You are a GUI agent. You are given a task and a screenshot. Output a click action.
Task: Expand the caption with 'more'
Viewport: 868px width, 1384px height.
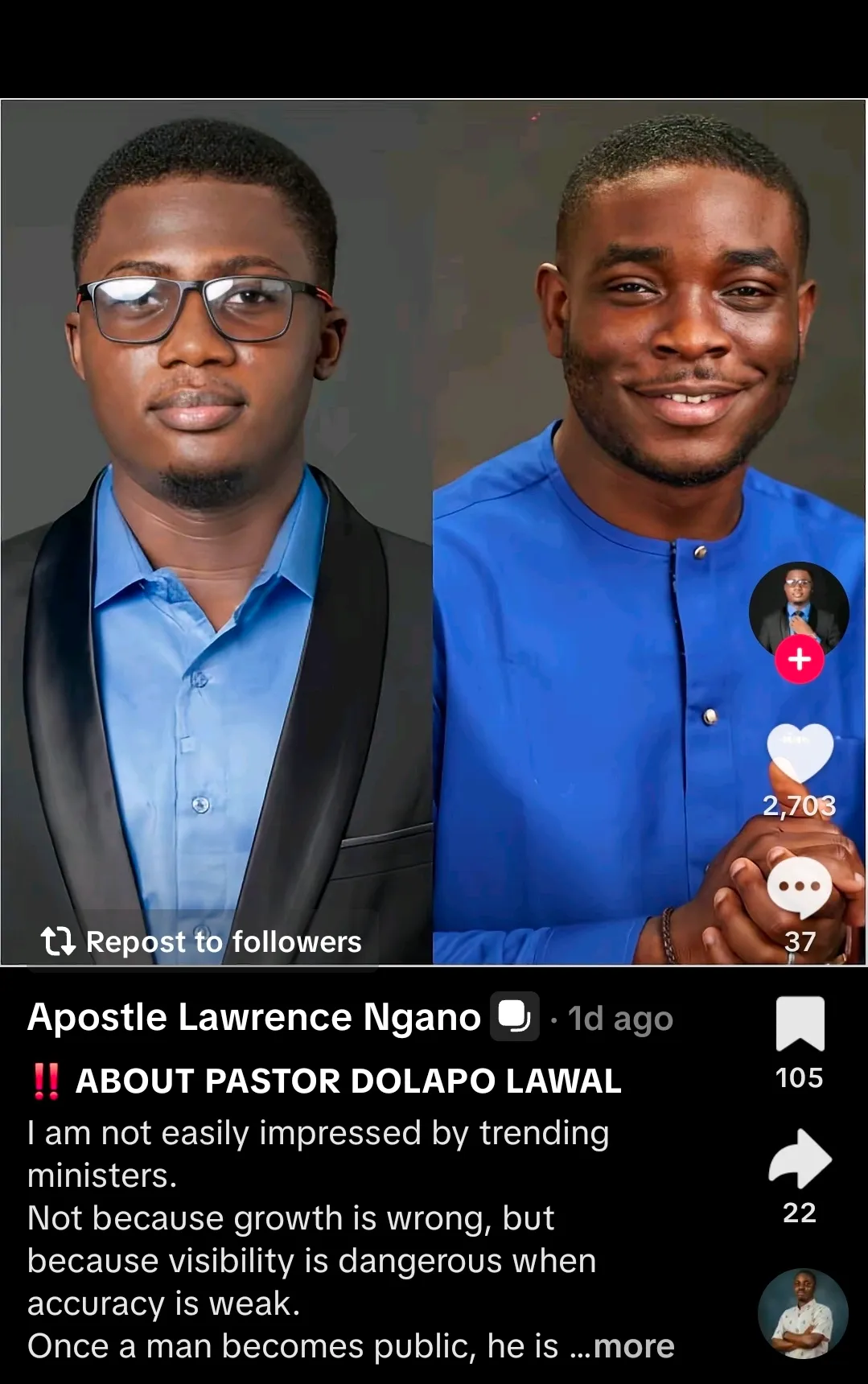click(x=634, y=1346)
